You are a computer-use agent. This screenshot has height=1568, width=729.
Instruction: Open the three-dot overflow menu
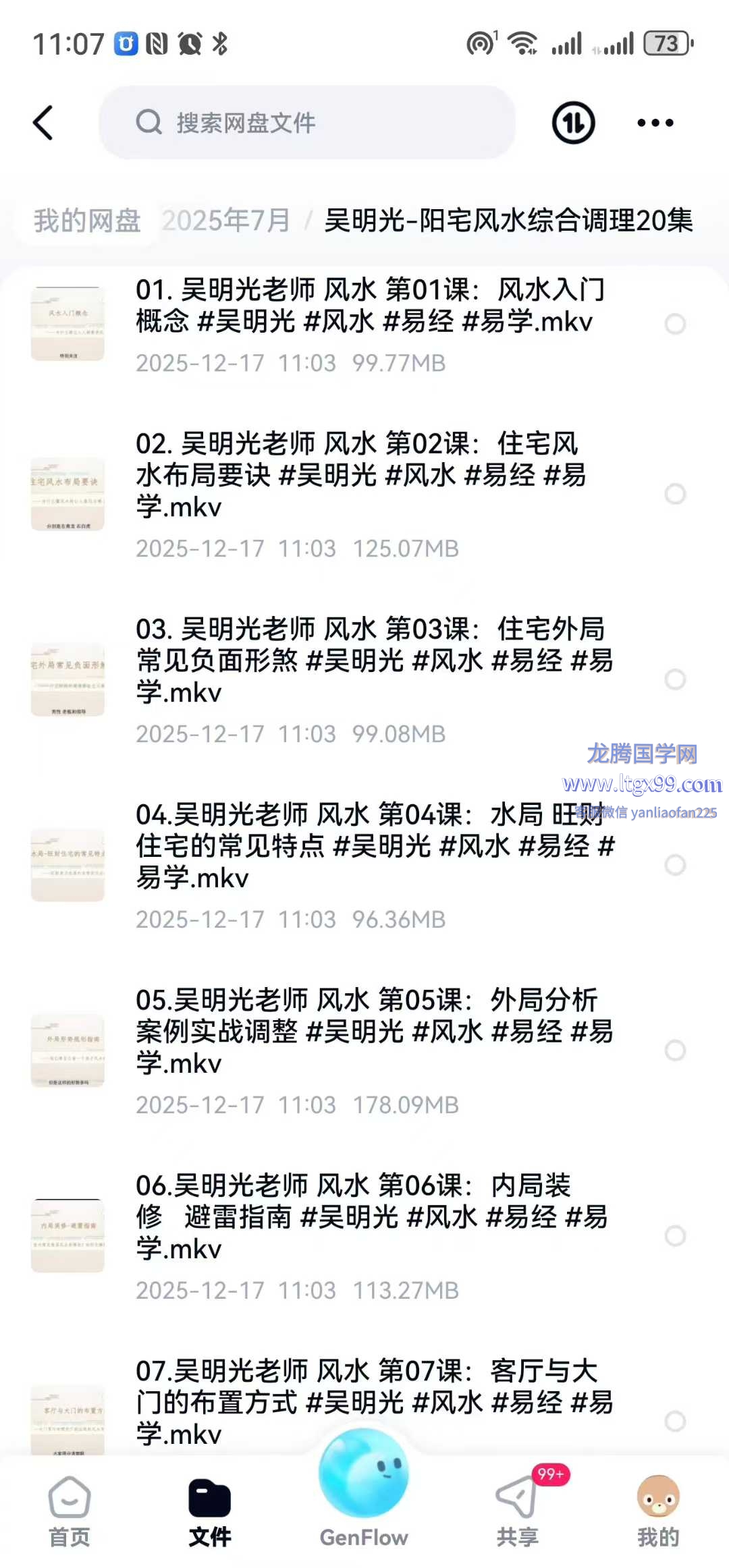[655, 123]
